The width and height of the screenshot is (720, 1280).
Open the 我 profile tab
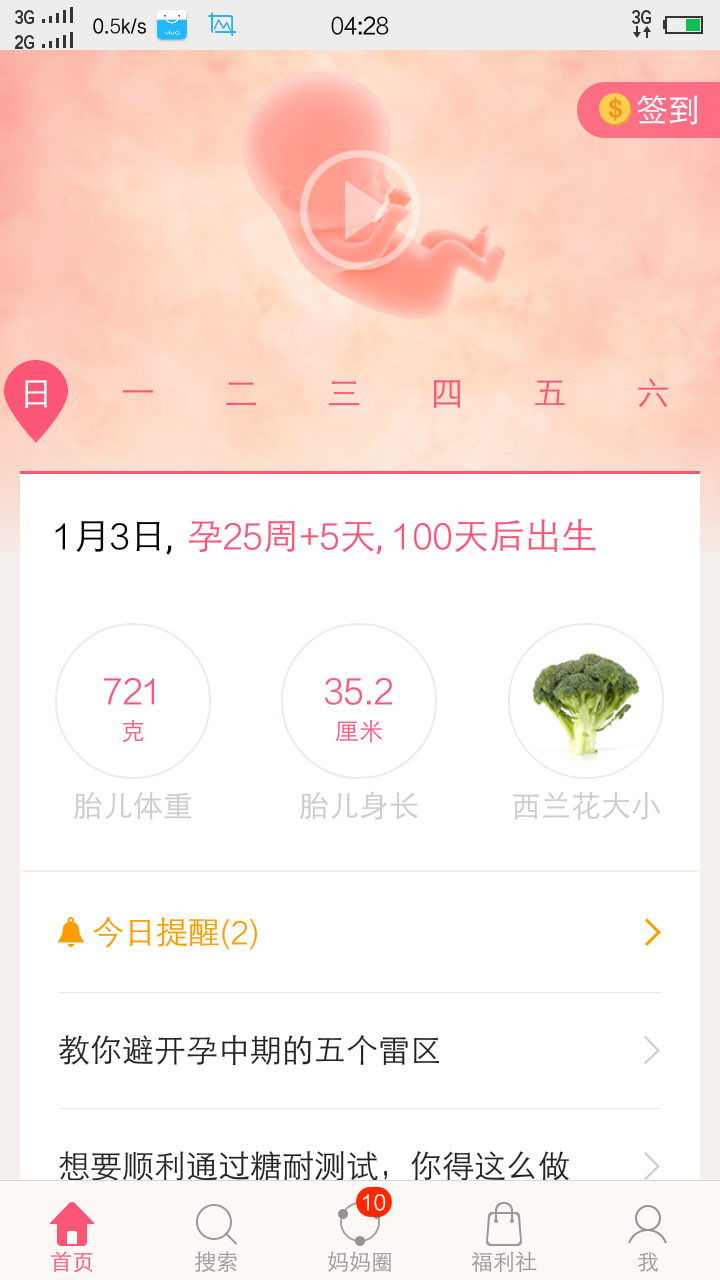coord(648,1238)
